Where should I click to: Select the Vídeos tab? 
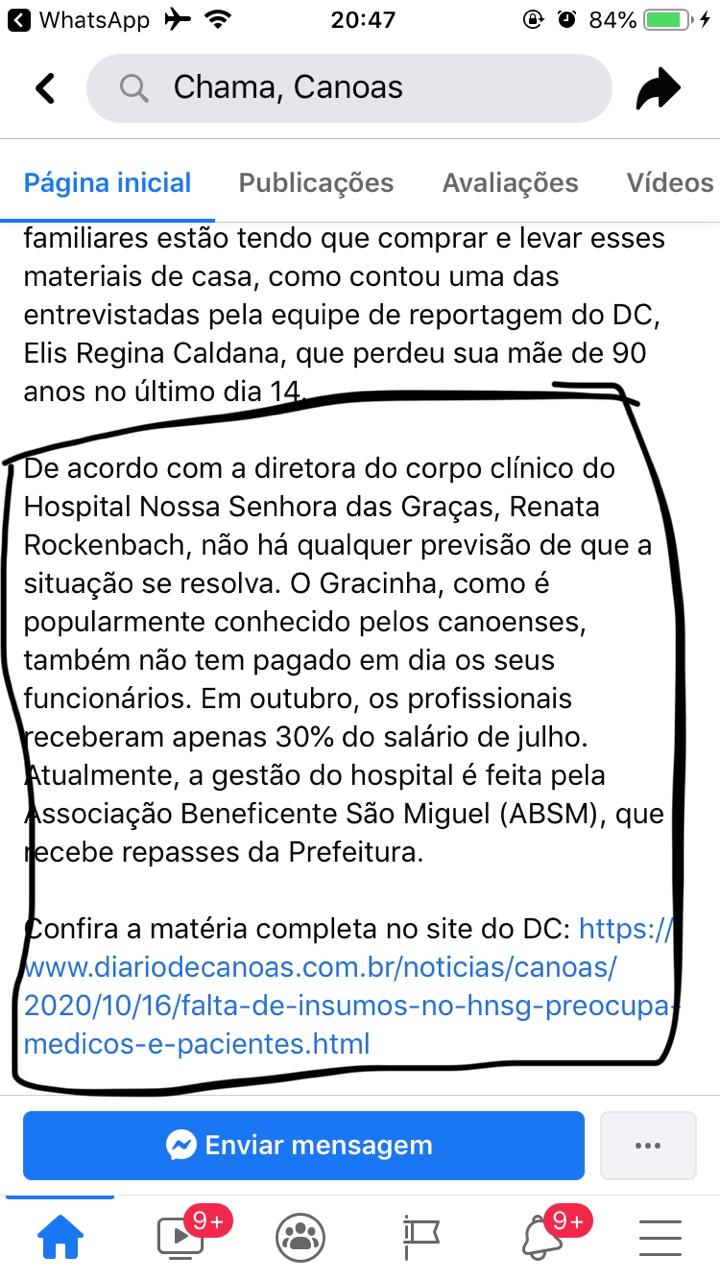(x=670, y=183)
